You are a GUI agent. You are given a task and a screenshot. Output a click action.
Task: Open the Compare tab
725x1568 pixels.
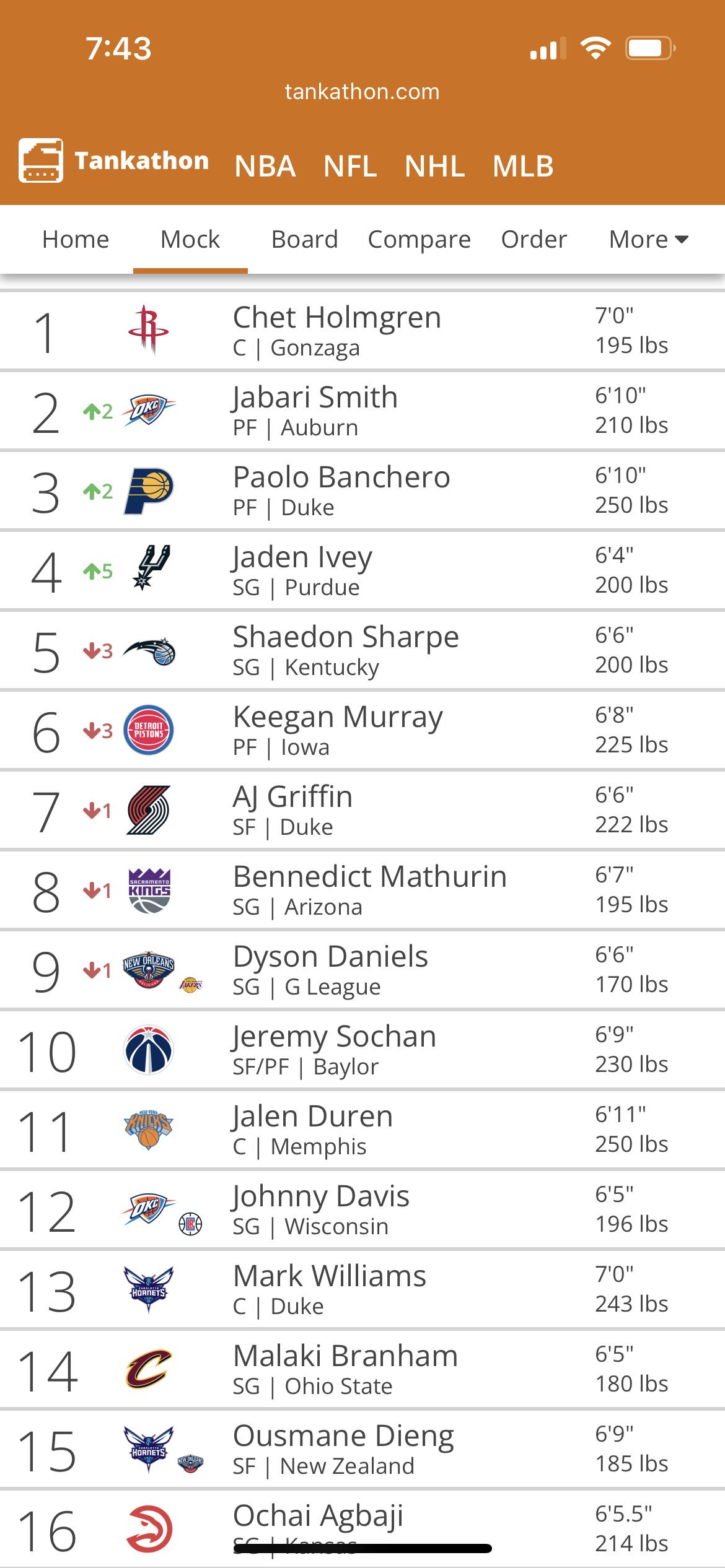[x=420, y=239]
